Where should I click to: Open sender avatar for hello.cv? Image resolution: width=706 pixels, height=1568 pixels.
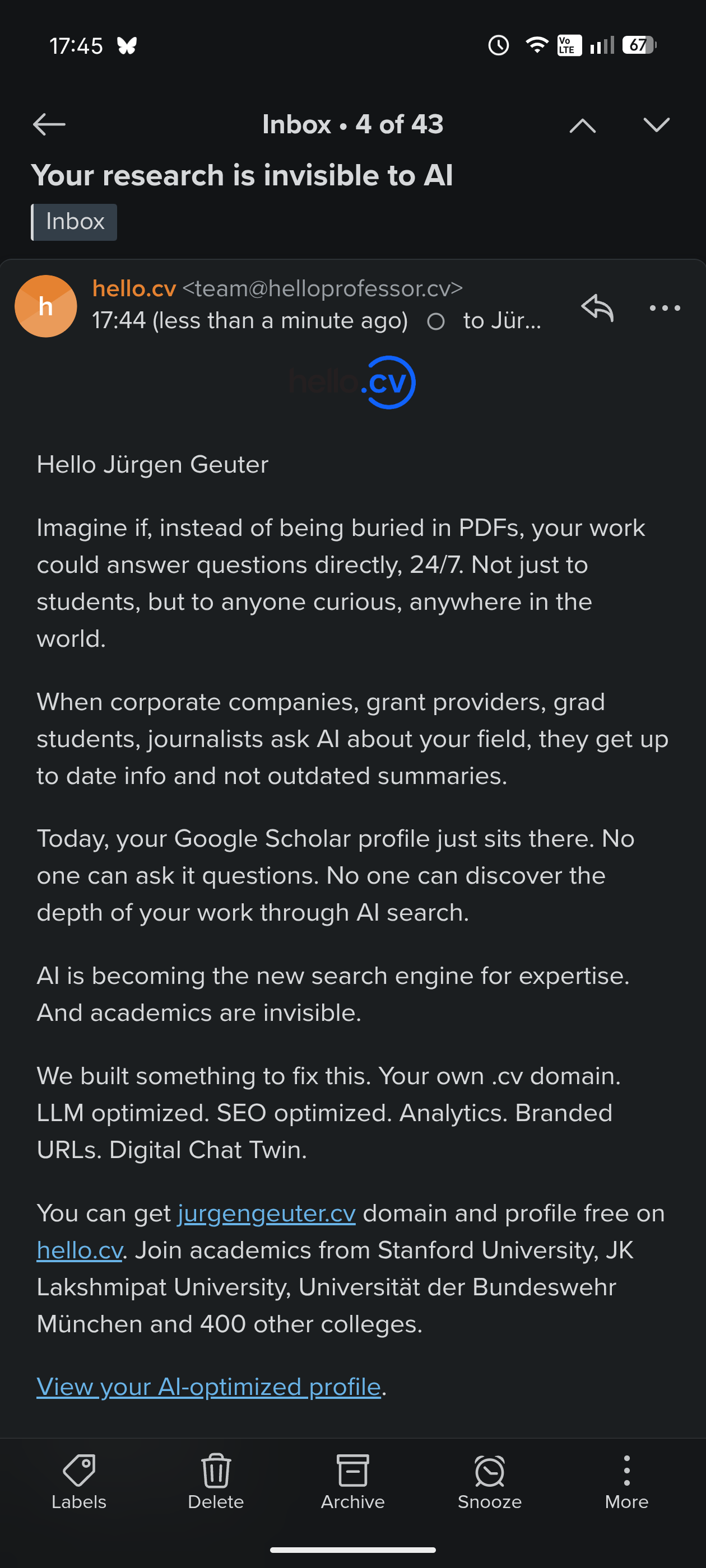(46, 306)
